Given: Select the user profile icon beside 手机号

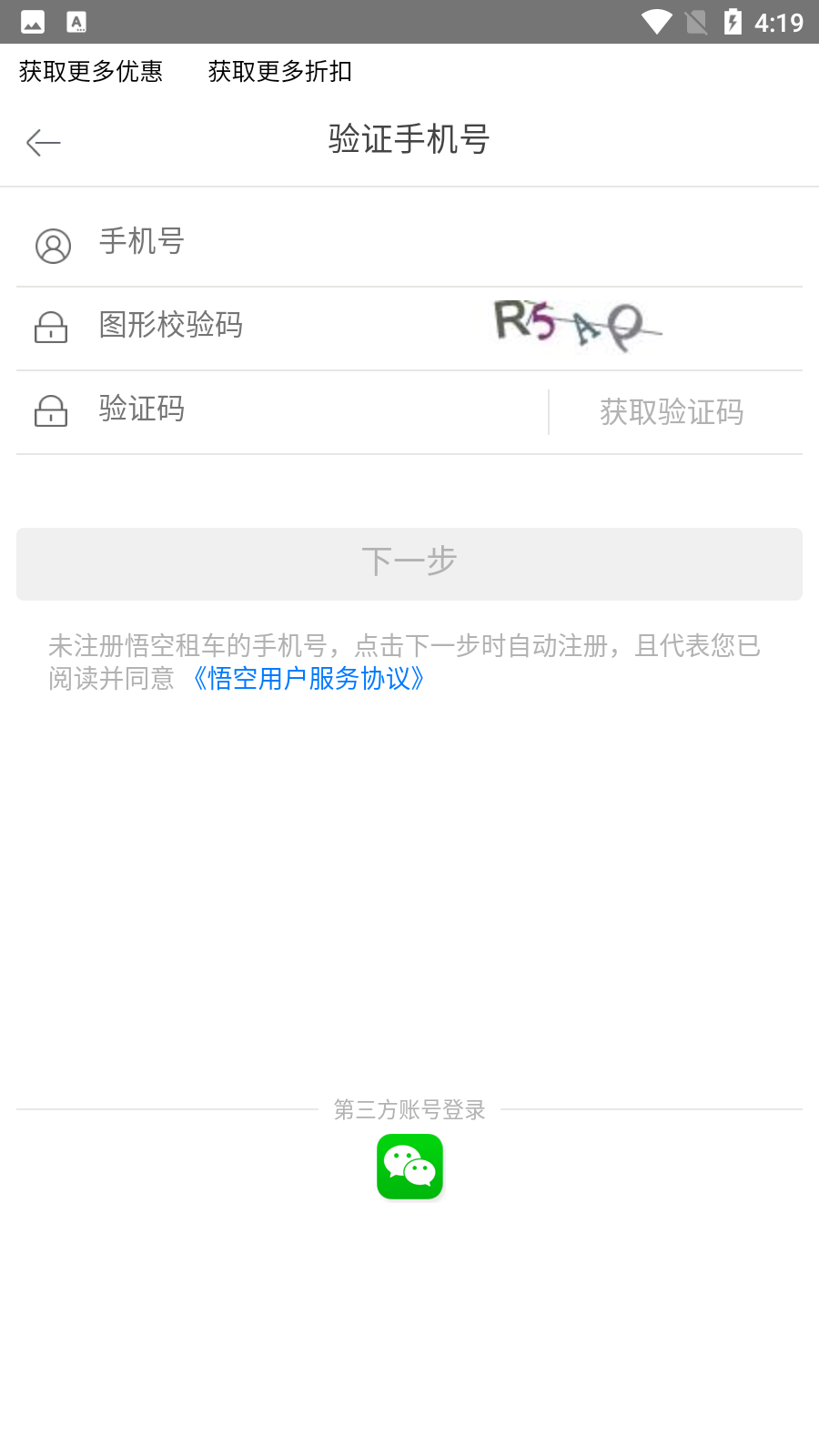Looking at the screenshot, I should tap(52, 246).
